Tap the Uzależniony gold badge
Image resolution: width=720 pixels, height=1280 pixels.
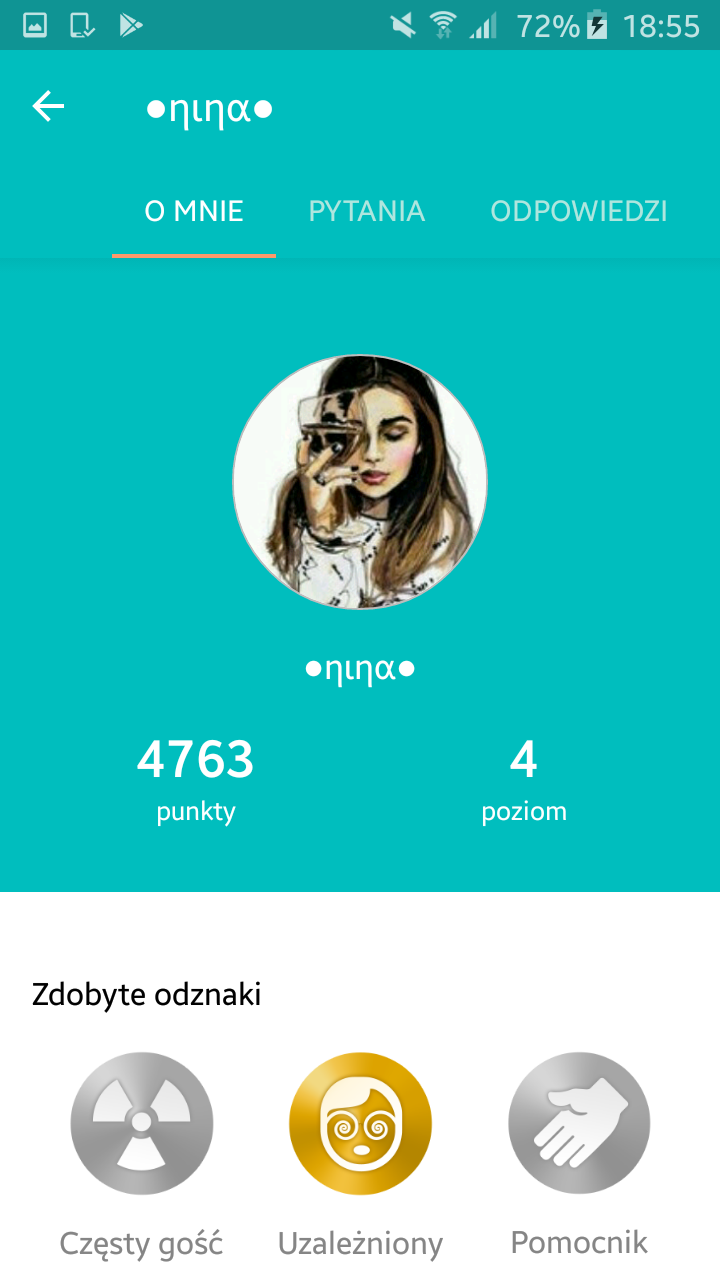point(360,1124)
